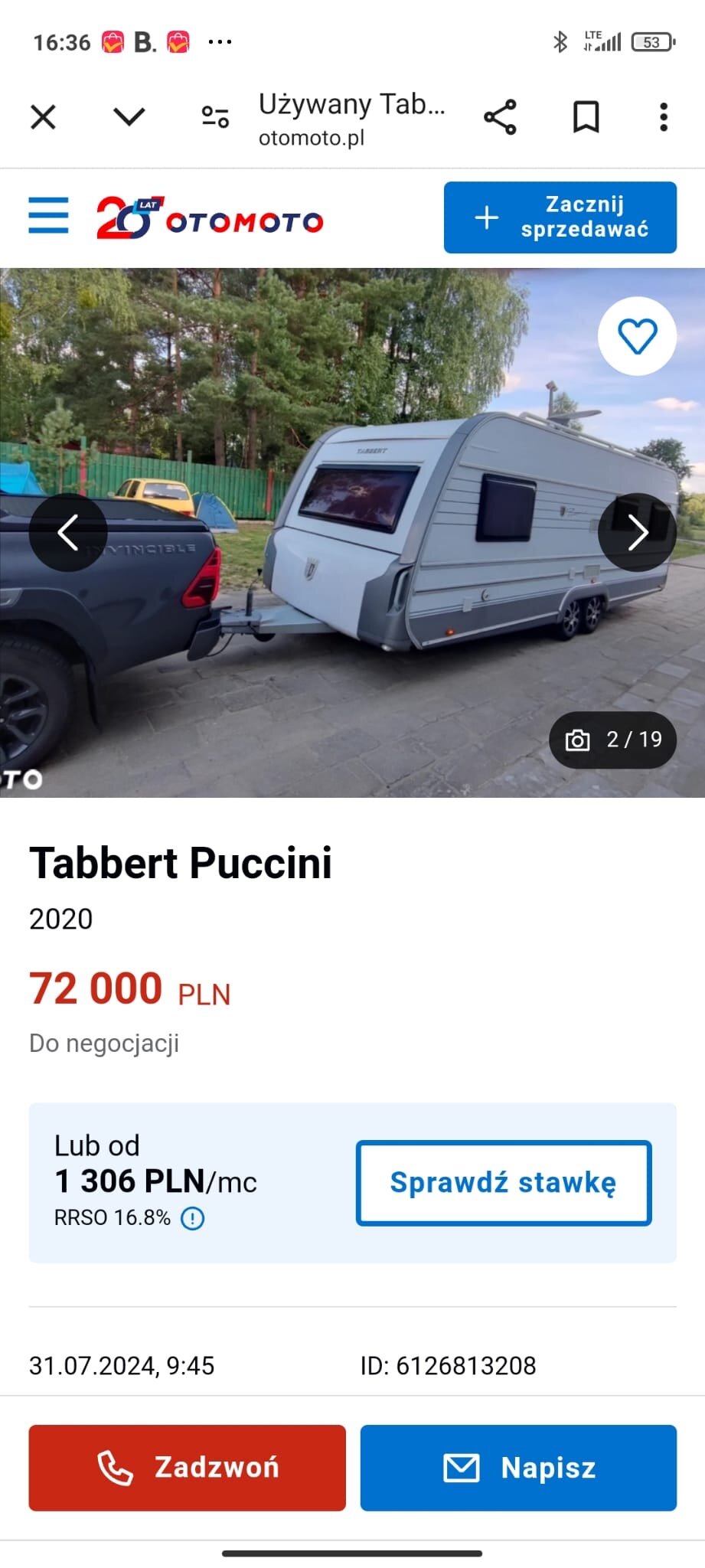The image size is (705, 1568).
Task: Tap Zacznij sprzedawać button
Action: [x=560, y=217]
